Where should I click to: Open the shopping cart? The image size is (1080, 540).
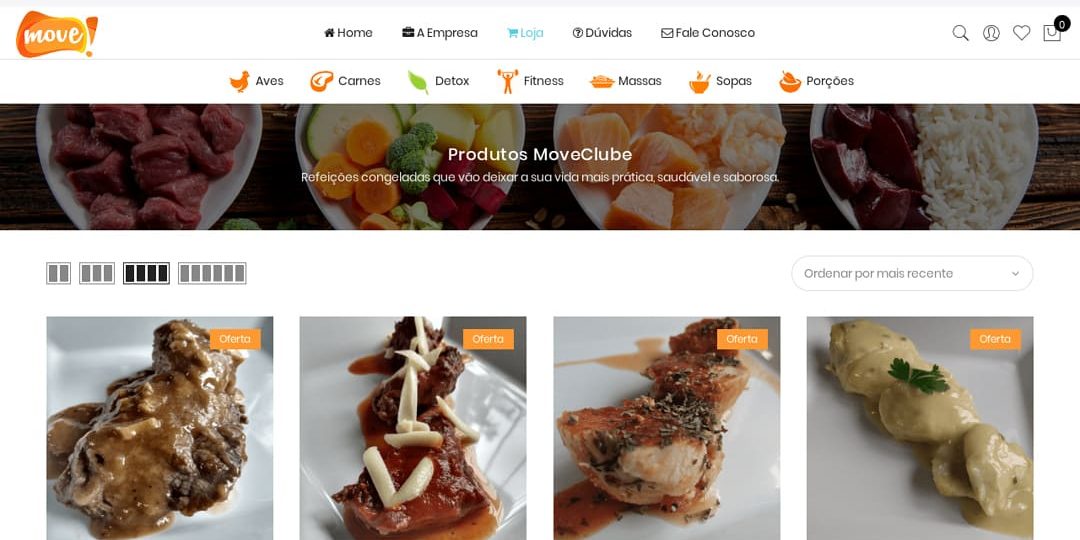pos(1052,33)
